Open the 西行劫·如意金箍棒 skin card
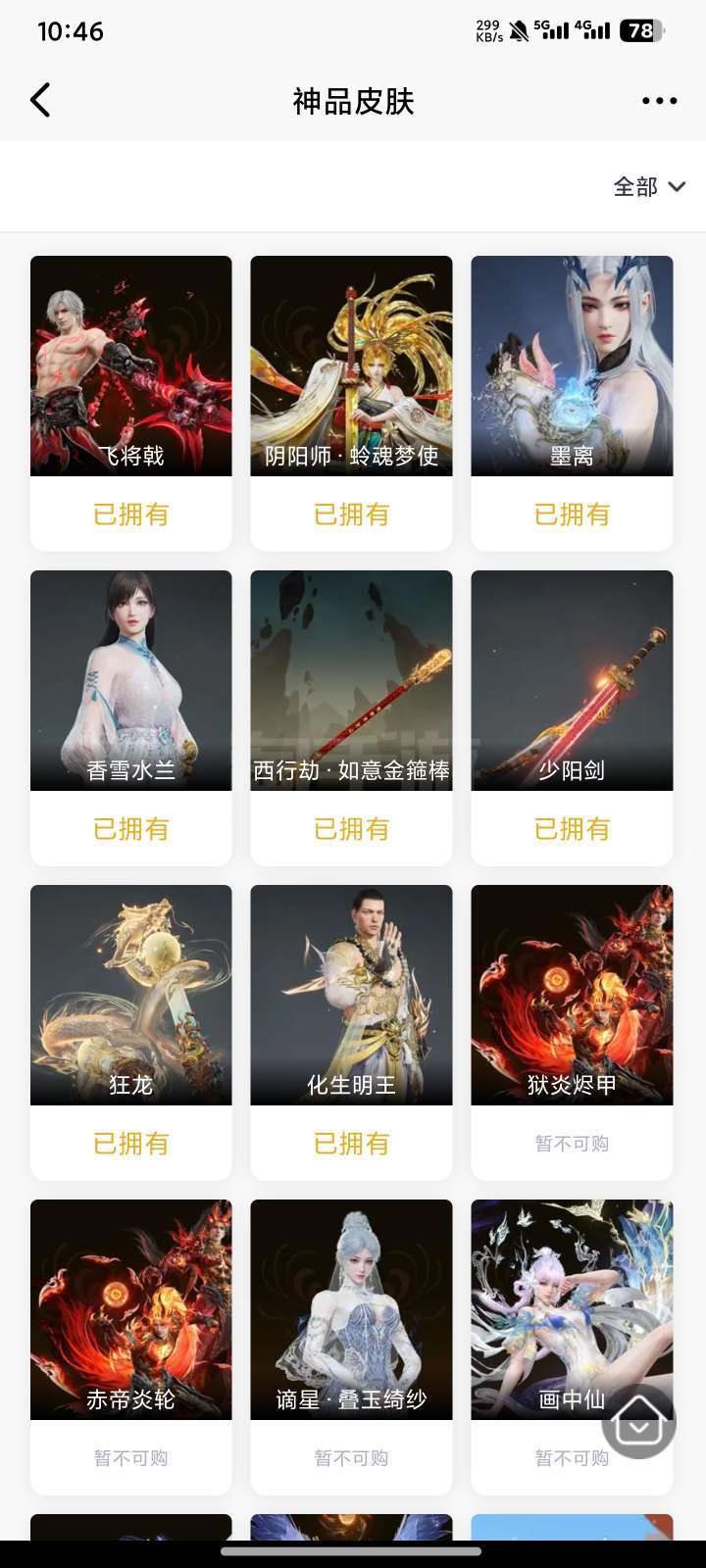The image size is (706, 1568). tap(351, 717)
